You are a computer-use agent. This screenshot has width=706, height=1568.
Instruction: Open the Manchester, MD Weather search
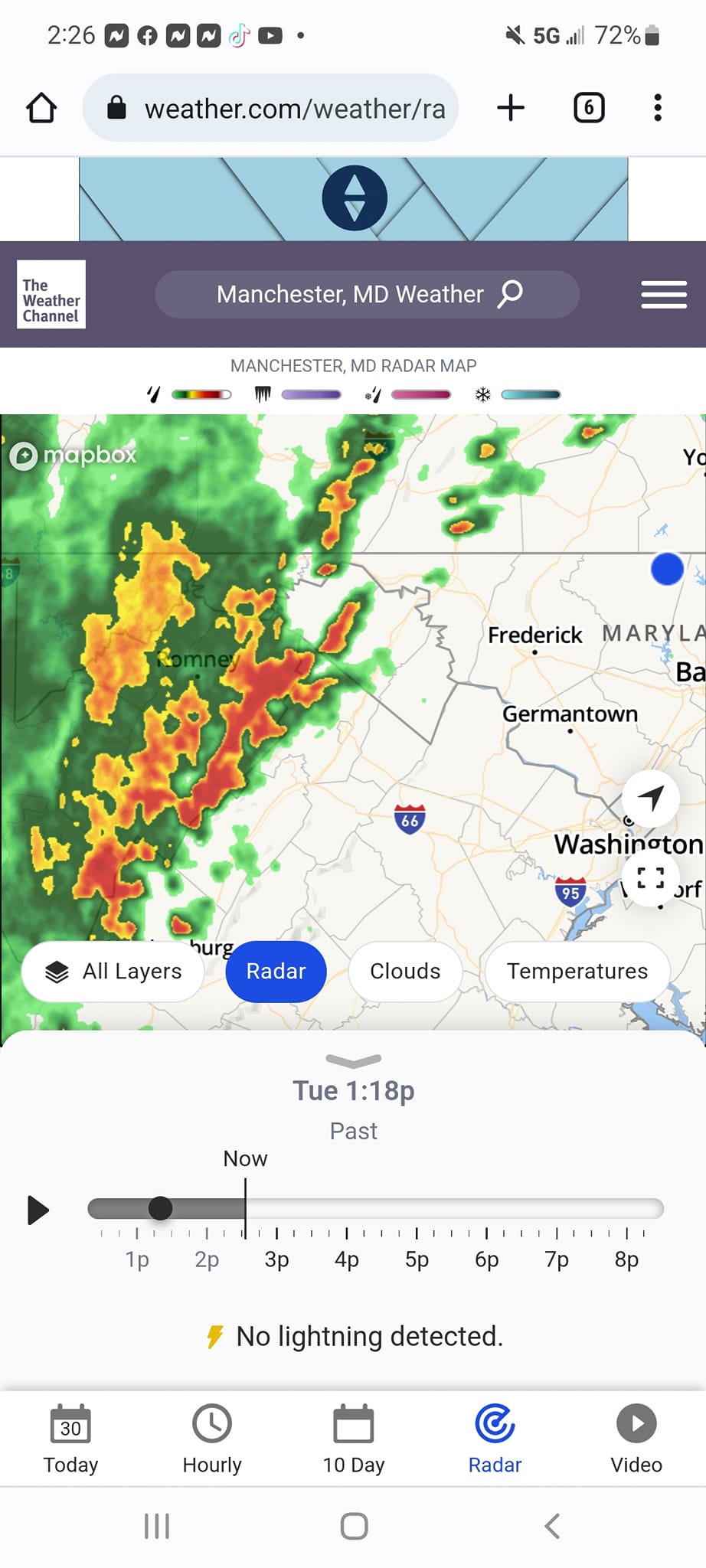tap(367, 294)
